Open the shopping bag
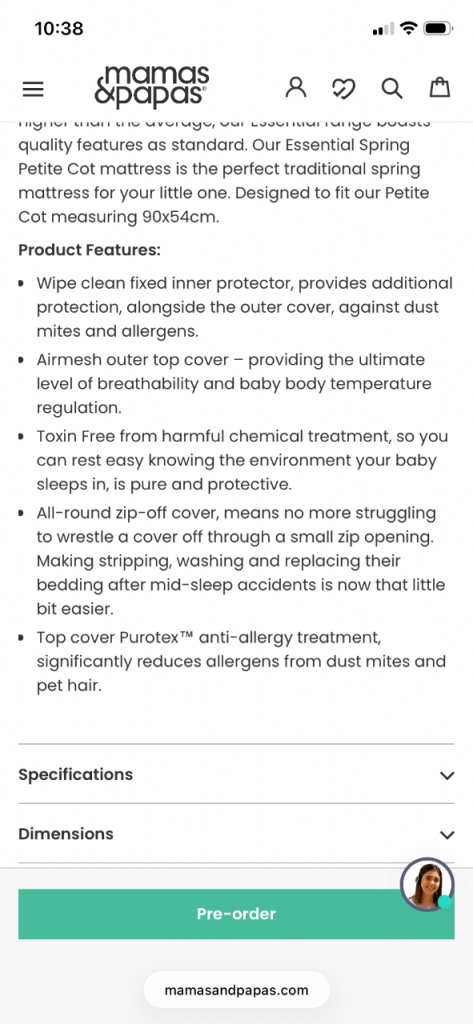This screenshot has height=1024, width=473. click(440, 88)
